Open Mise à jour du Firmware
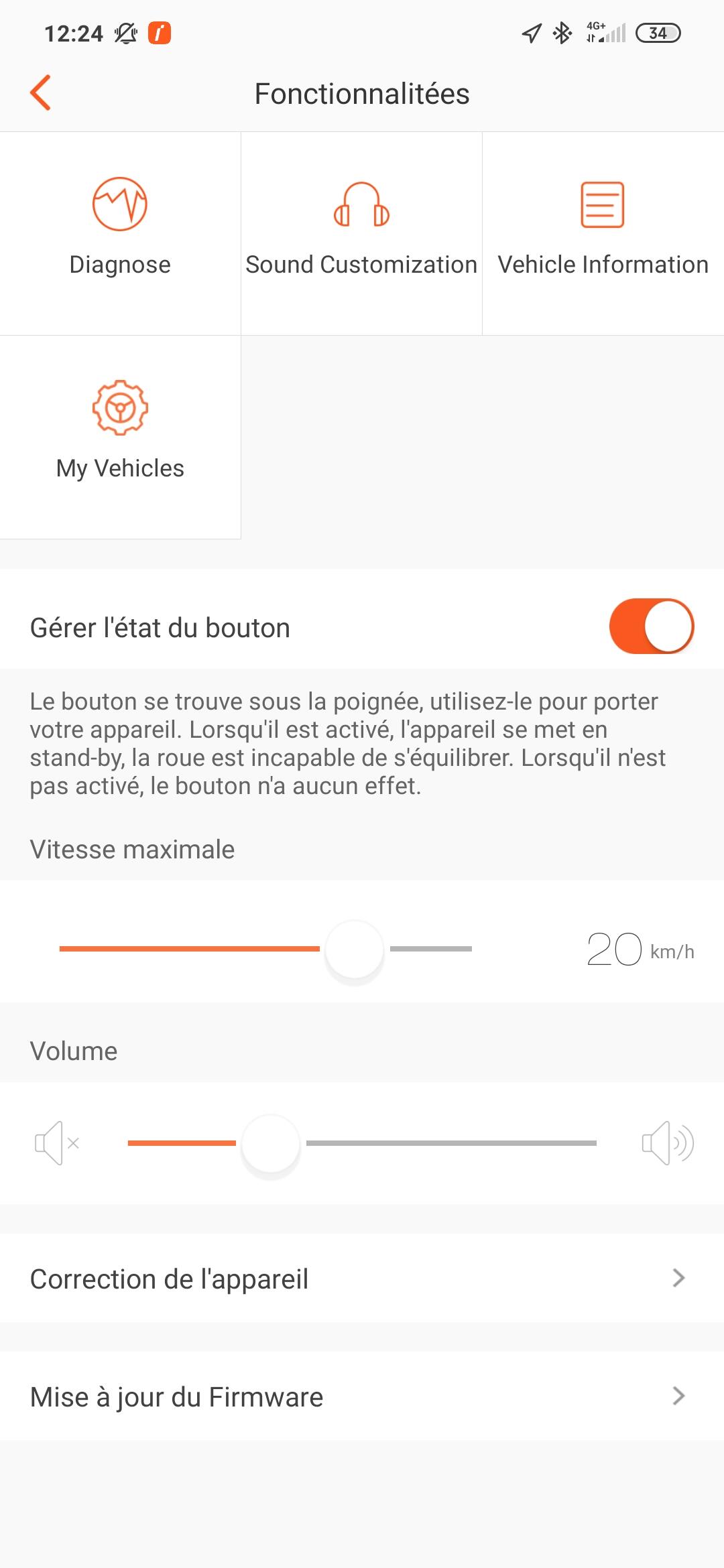The image size is (724, 1568). tap(362, 1396)
